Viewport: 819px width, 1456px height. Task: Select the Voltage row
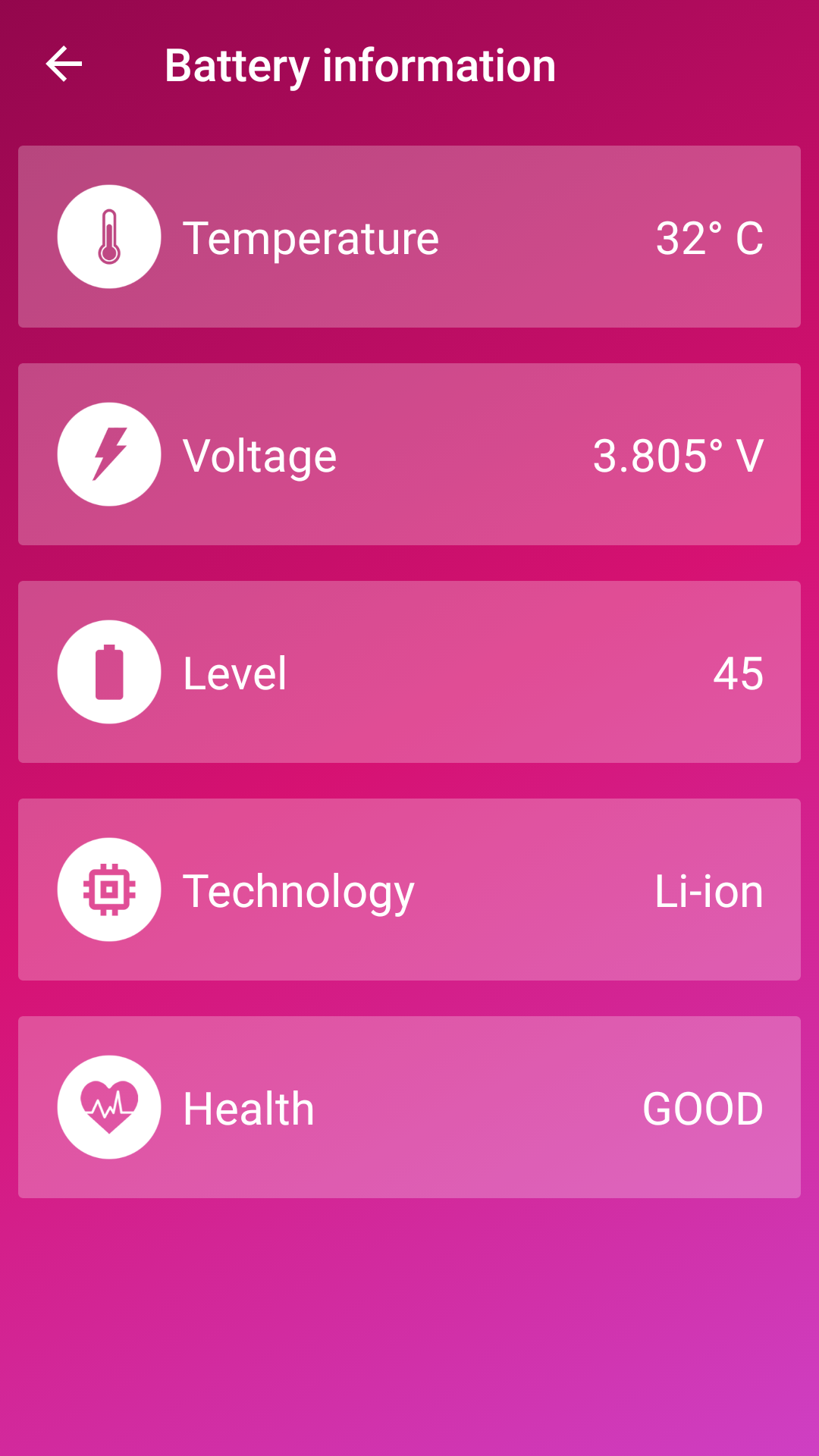(x=409, y=453)
